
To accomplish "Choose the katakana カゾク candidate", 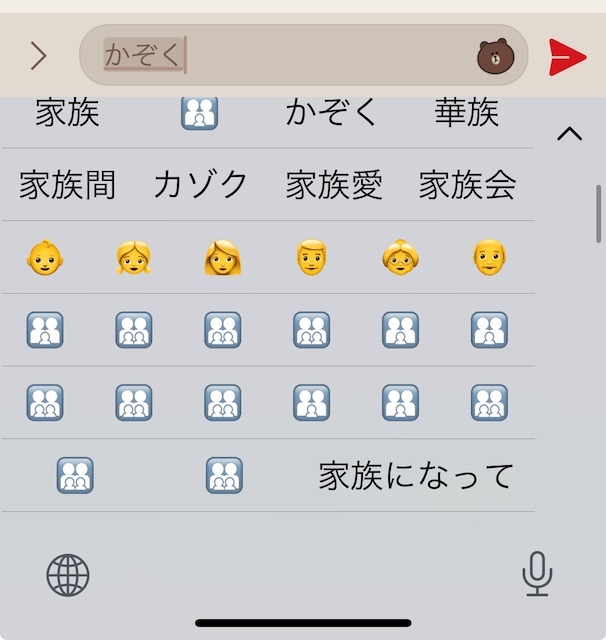I will pos(201,185).
